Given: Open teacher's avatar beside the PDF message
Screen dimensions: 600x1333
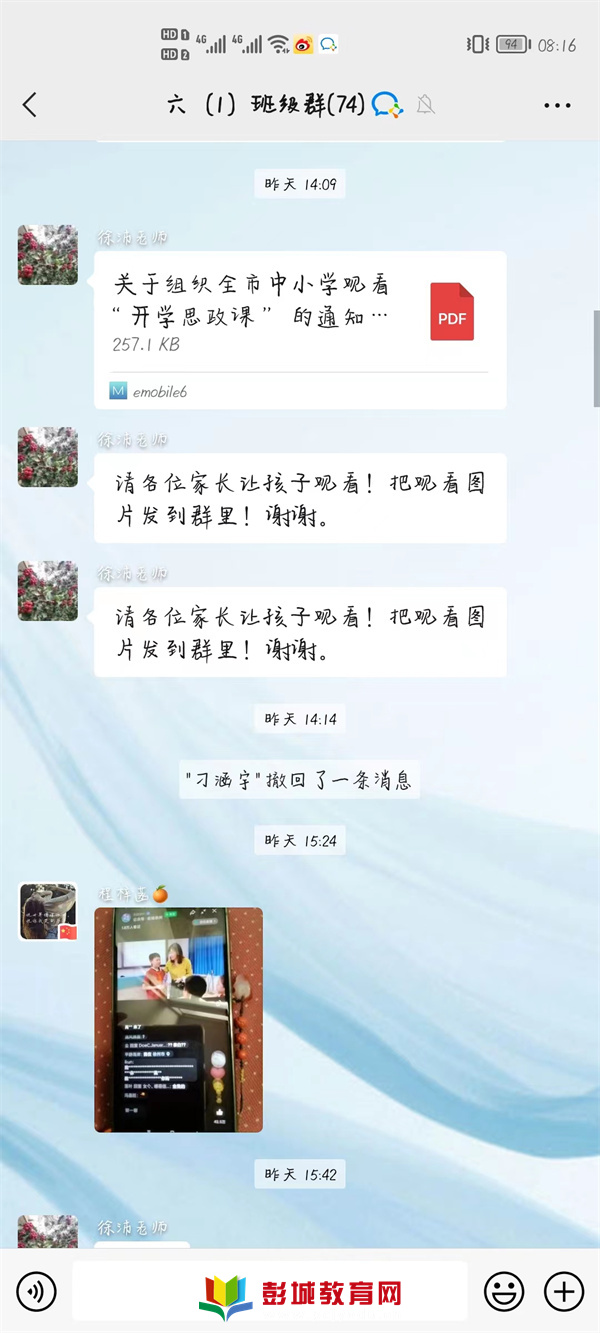Looking at the screenshot, I should [48, 255].
